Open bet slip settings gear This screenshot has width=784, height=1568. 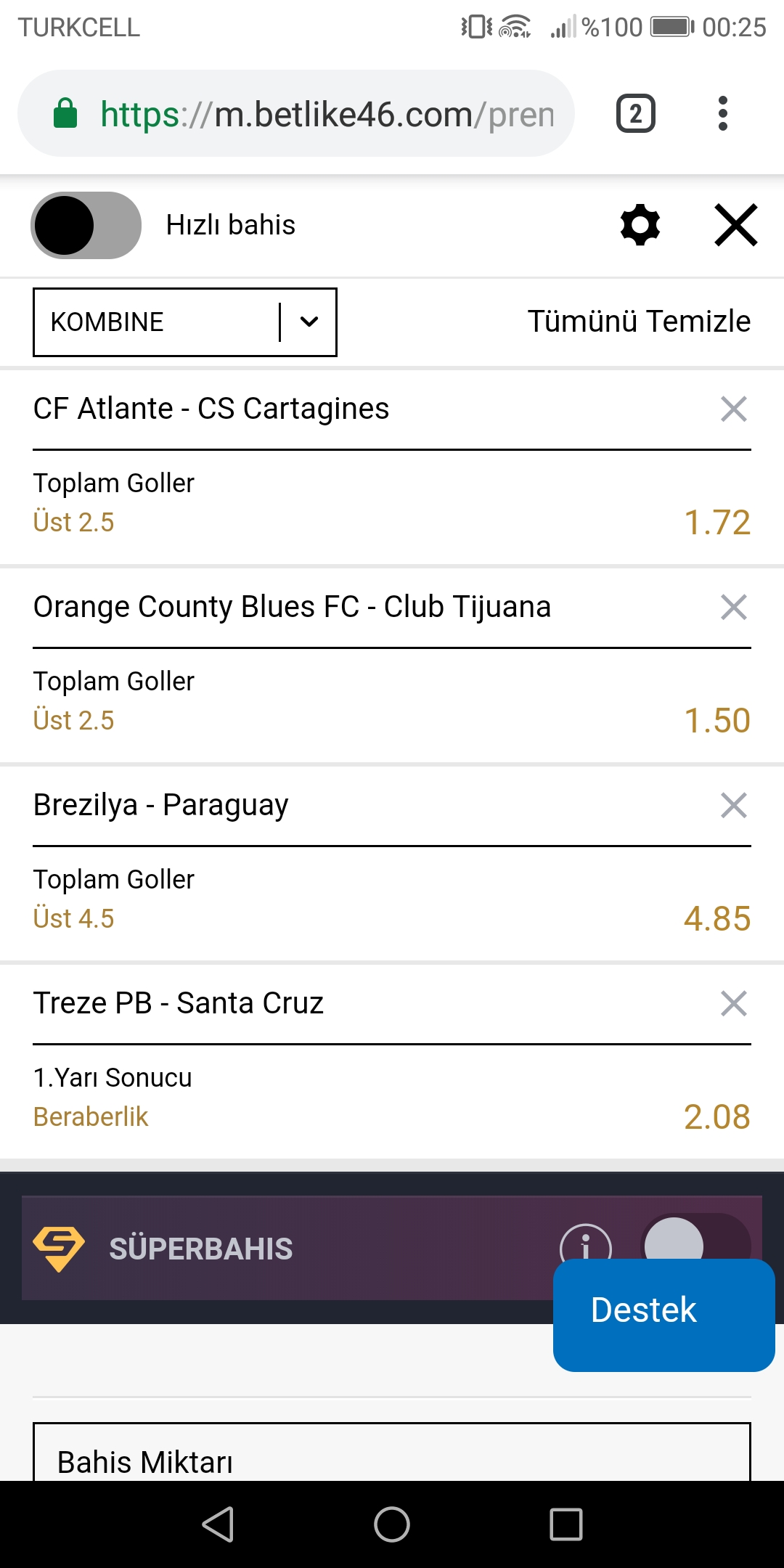pyautogui.click(x=640, y=225)
